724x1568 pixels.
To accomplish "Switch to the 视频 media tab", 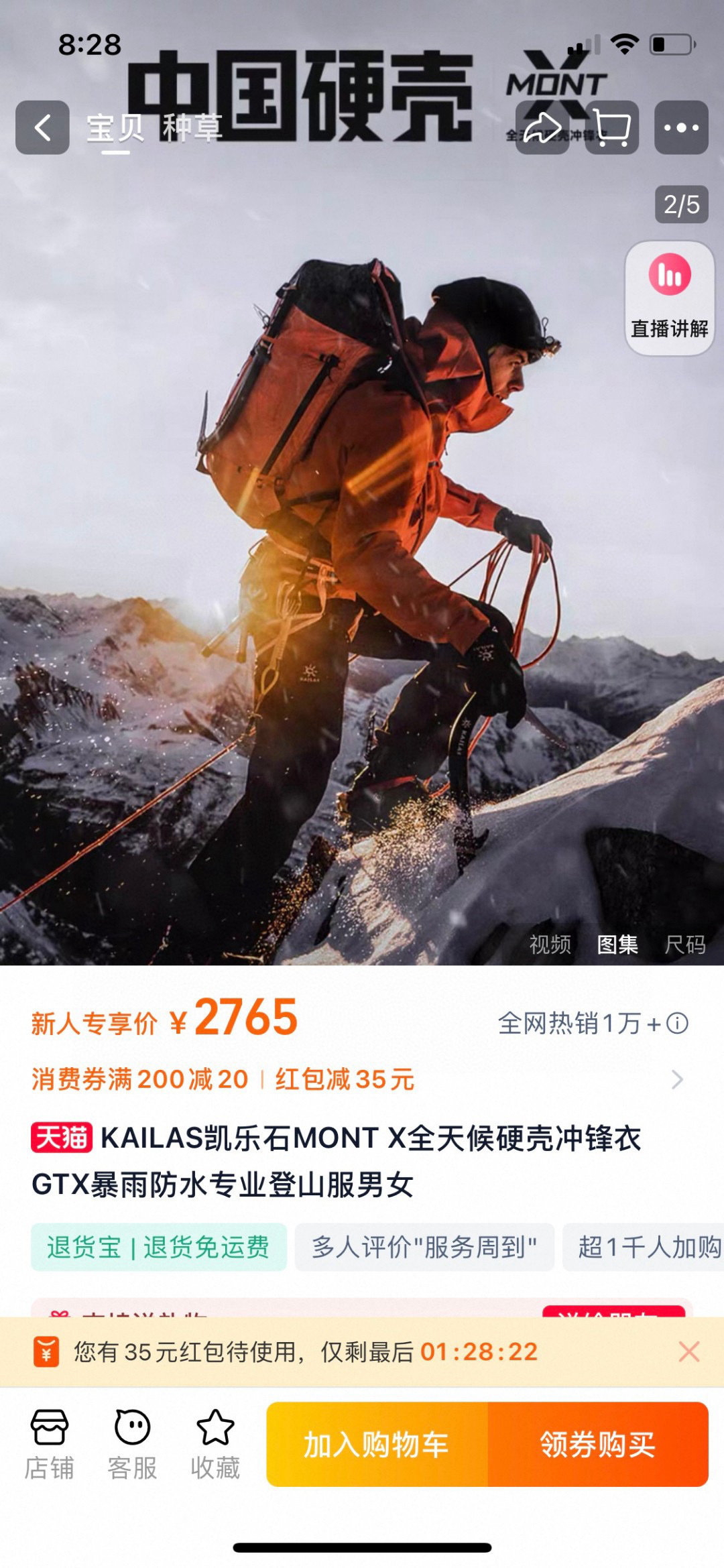I will click(550, 944).
